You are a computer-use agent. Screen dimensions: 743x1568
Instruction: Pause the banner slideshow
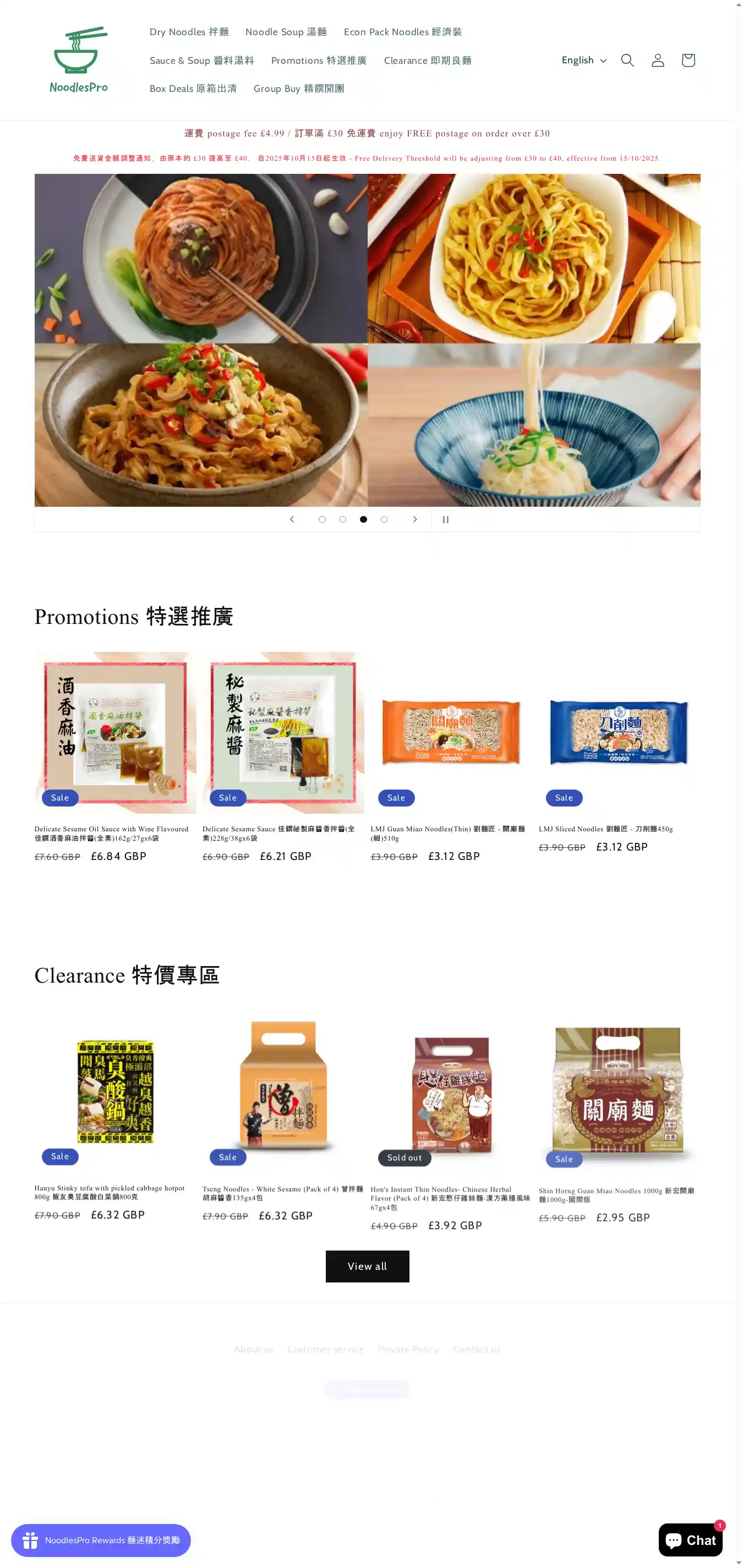coord(445,519)
